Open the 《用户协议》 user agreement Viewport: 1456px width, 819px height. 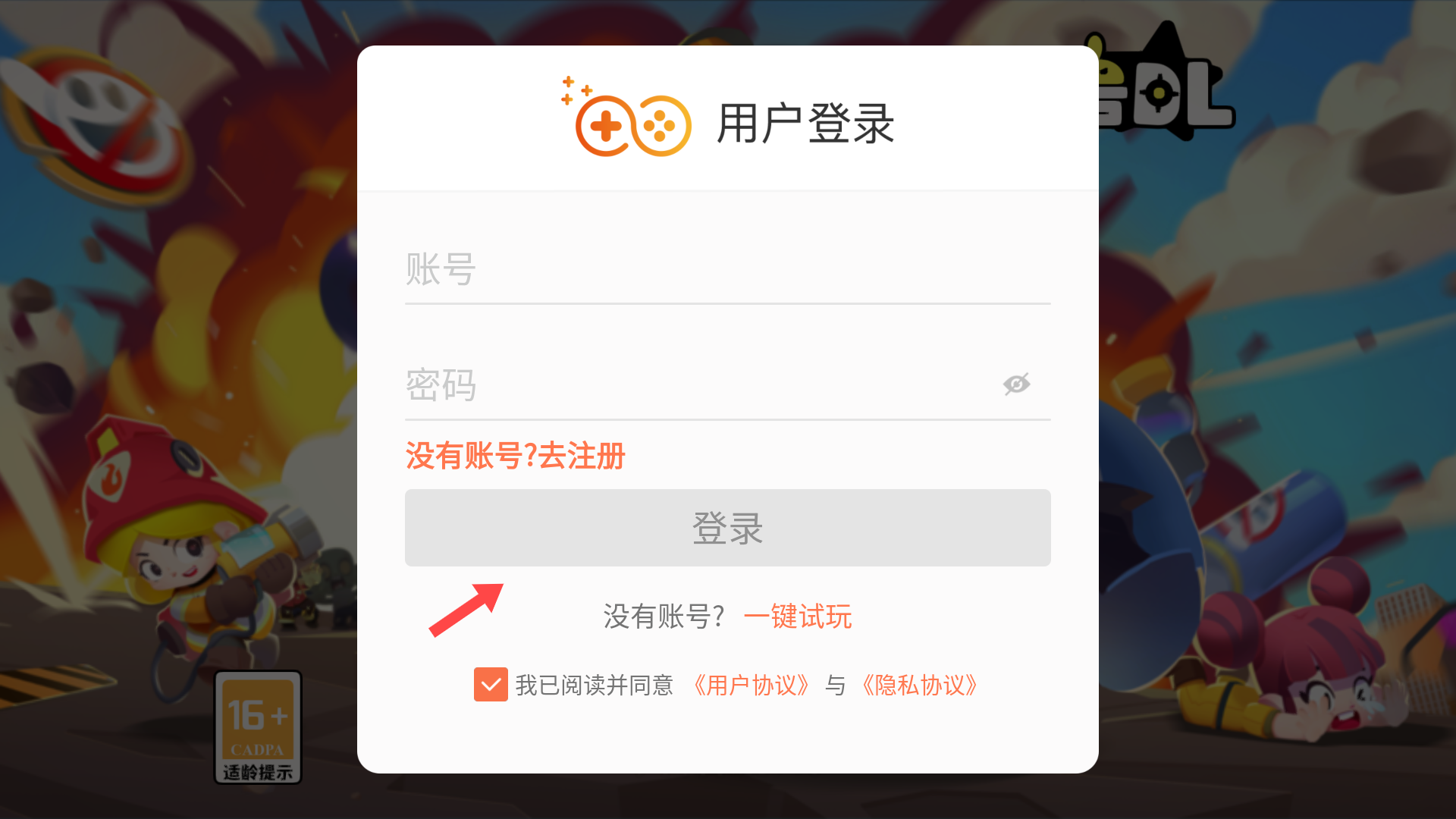(x=752, y=686)
